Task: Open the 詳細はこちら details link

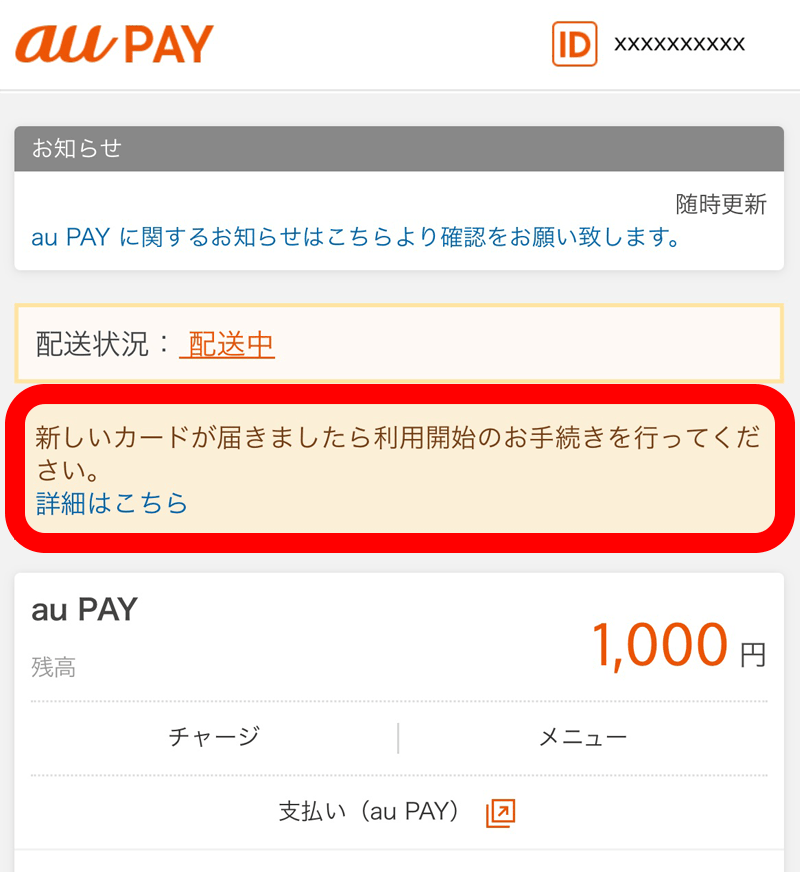Action: 112,503
